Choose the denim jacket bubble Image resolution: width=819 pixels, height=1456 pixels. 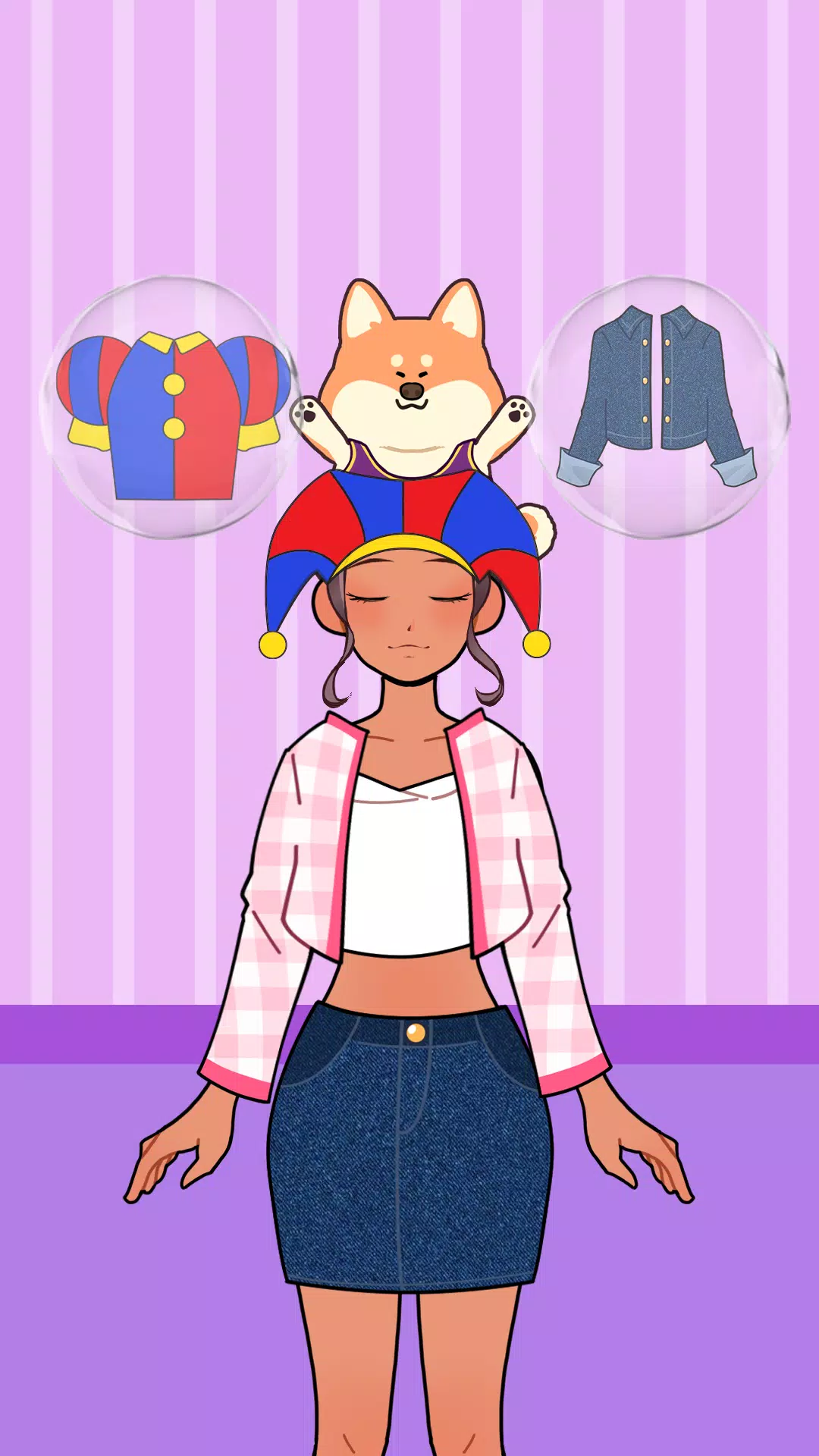(x=658, y=406)
